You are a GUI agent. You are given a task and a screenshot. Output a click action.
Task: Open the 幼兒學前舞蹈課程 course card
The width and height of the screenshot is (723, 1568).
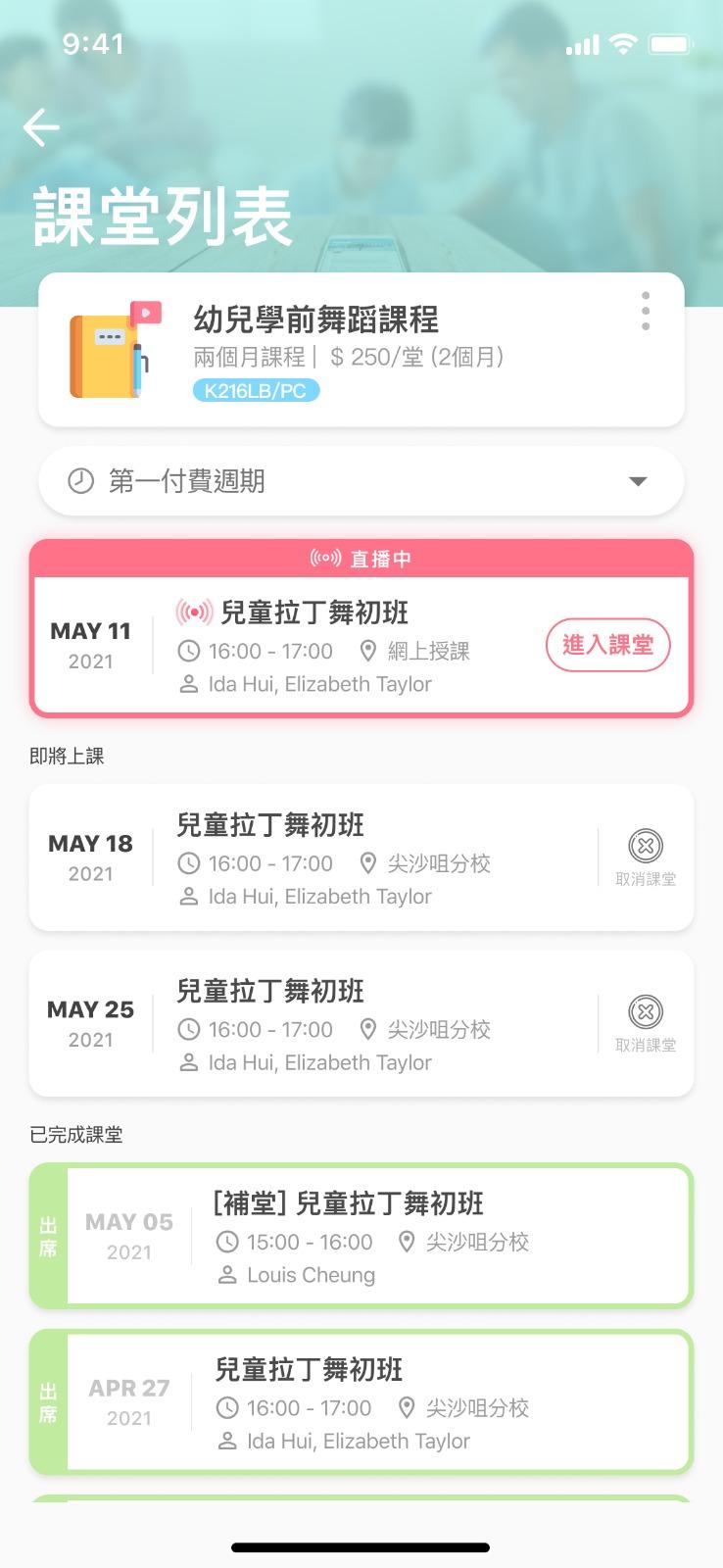(333, 351)
